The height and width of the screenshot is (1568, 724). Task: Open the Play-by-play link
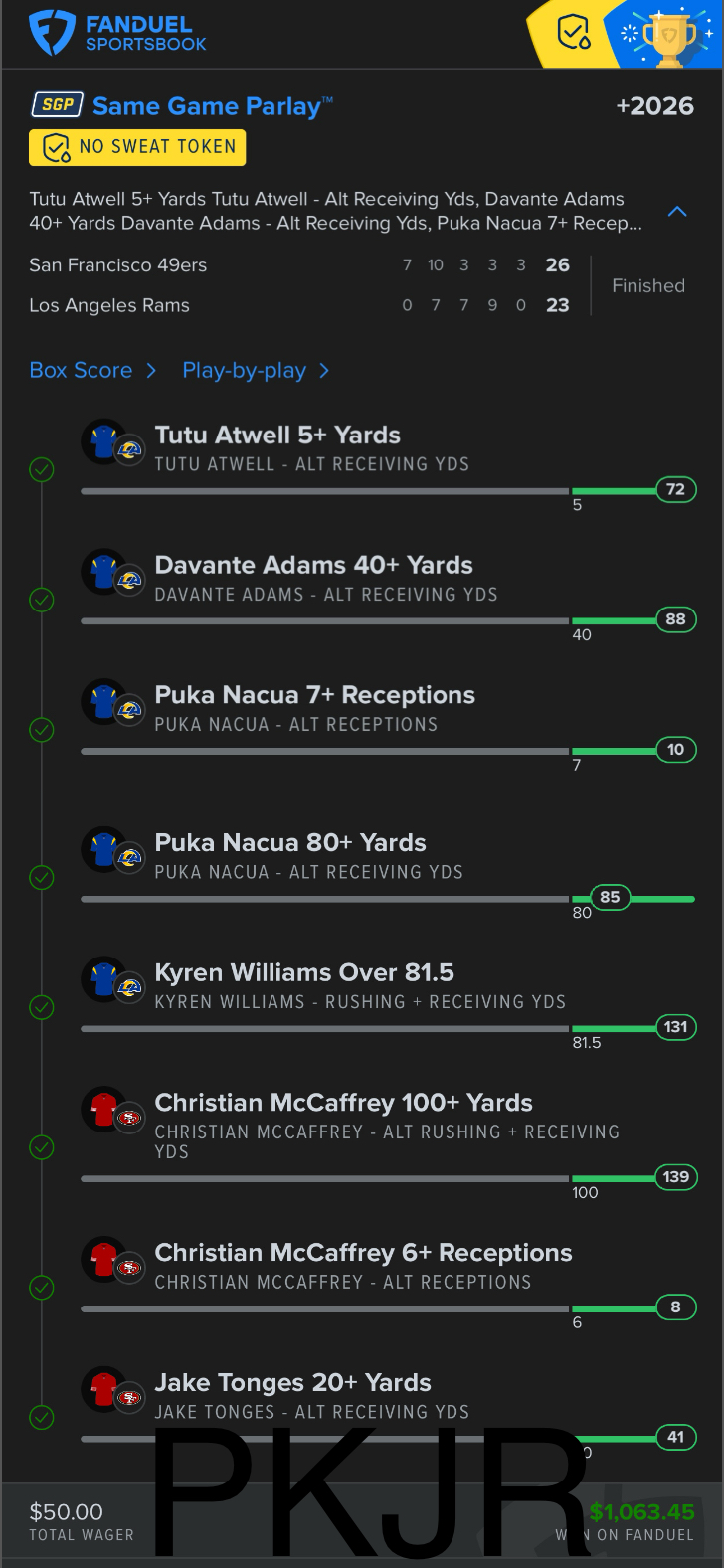click(255, 371)
